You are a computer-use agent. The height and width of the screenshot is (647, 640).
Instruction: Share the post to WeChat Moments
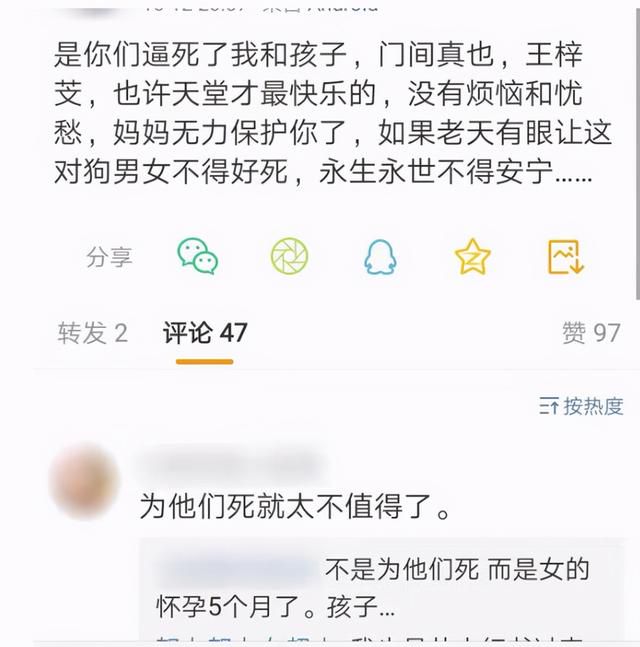[x=289, y=256]
